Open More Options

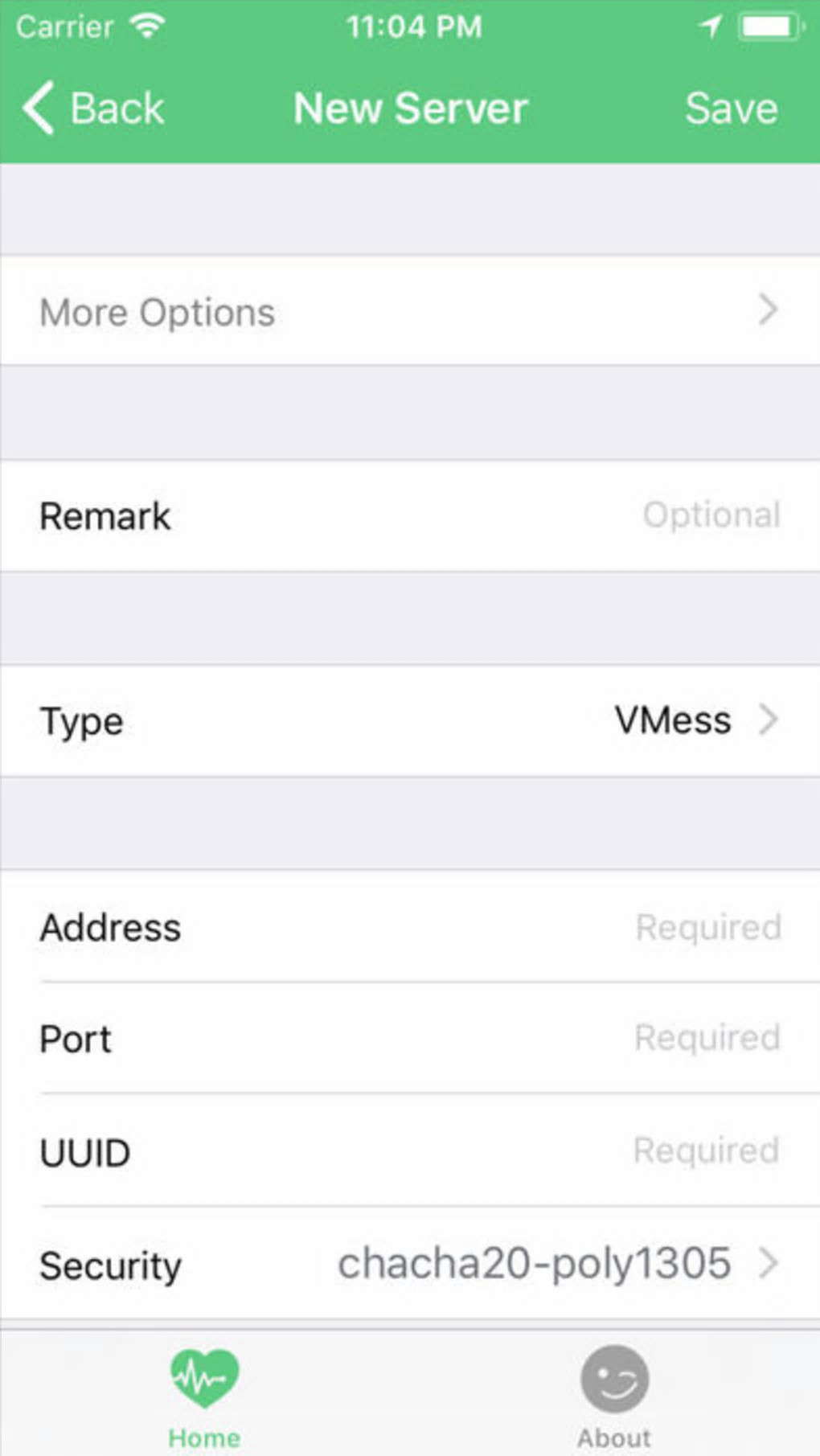click(410, 311)
